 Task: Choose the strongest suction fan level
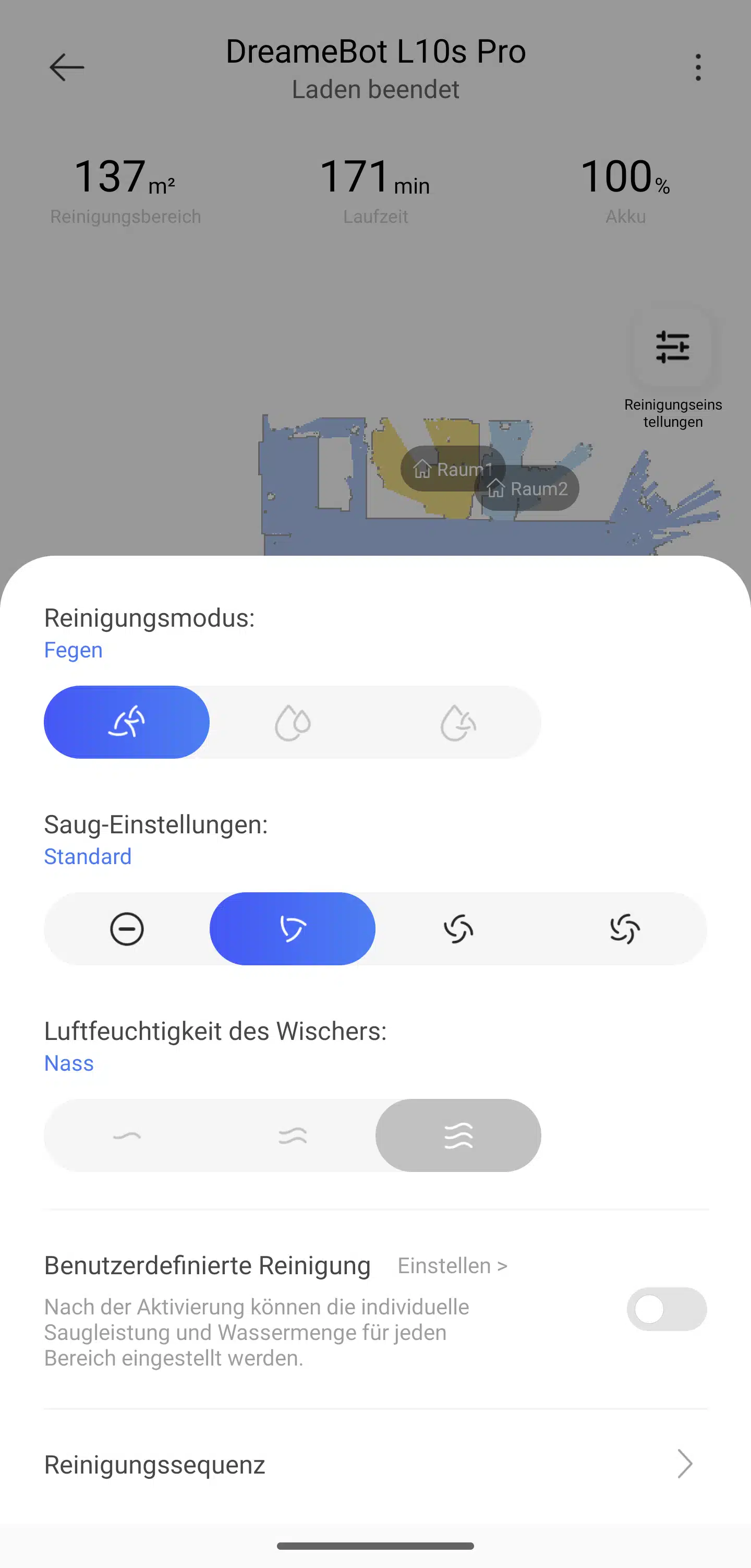(x=624, y=929)
